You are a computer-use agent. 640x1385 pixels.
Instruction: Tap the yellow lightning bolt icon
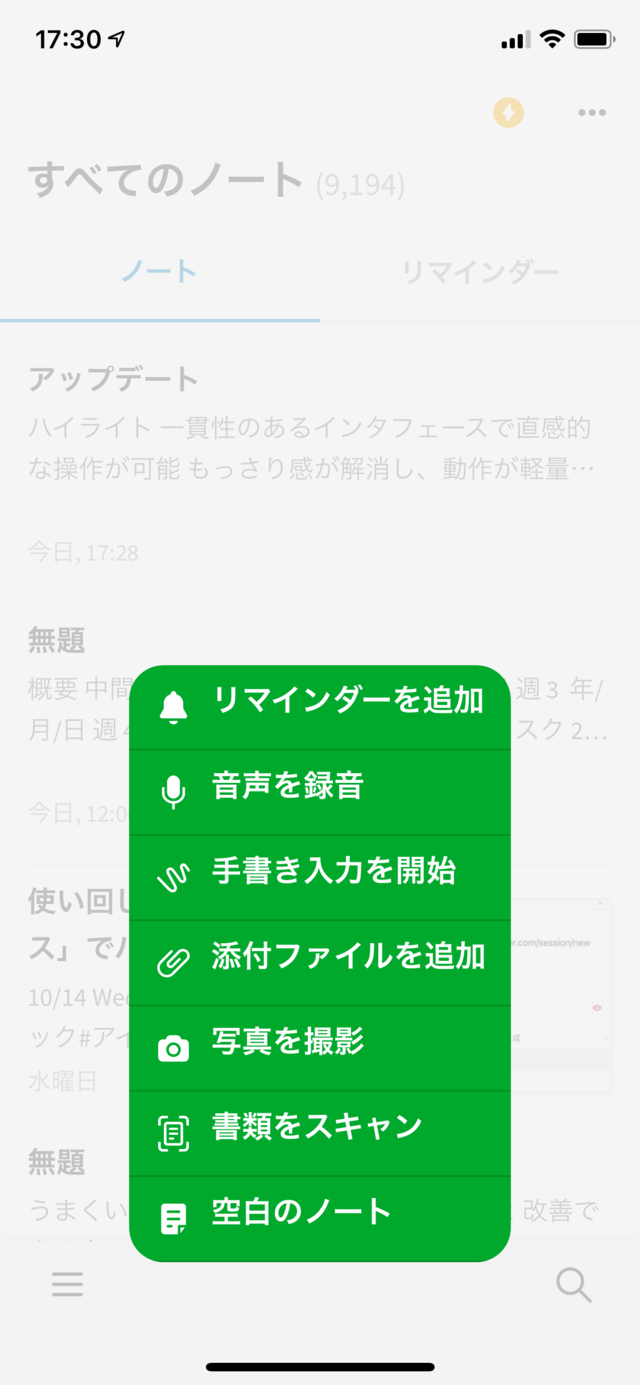click(508, 113)
